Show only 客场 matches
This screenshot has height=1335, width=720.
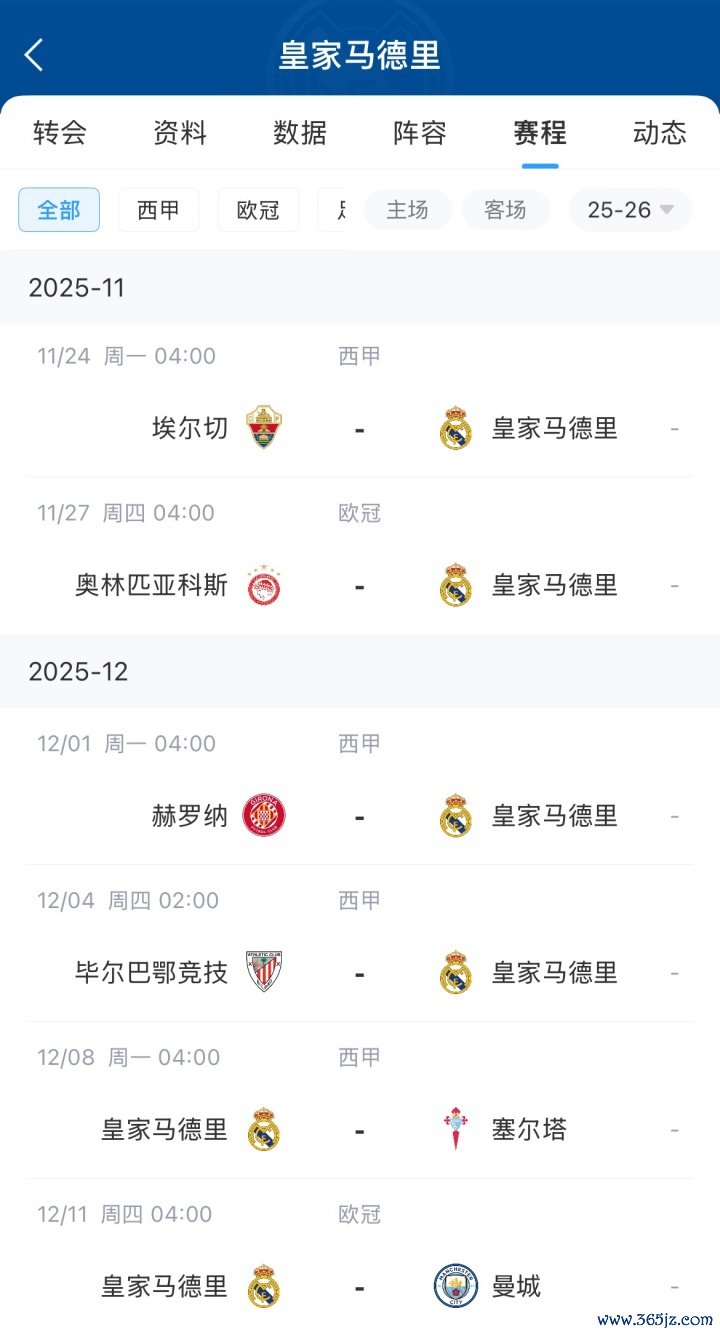pyautogui.click(x=505, y=210)
